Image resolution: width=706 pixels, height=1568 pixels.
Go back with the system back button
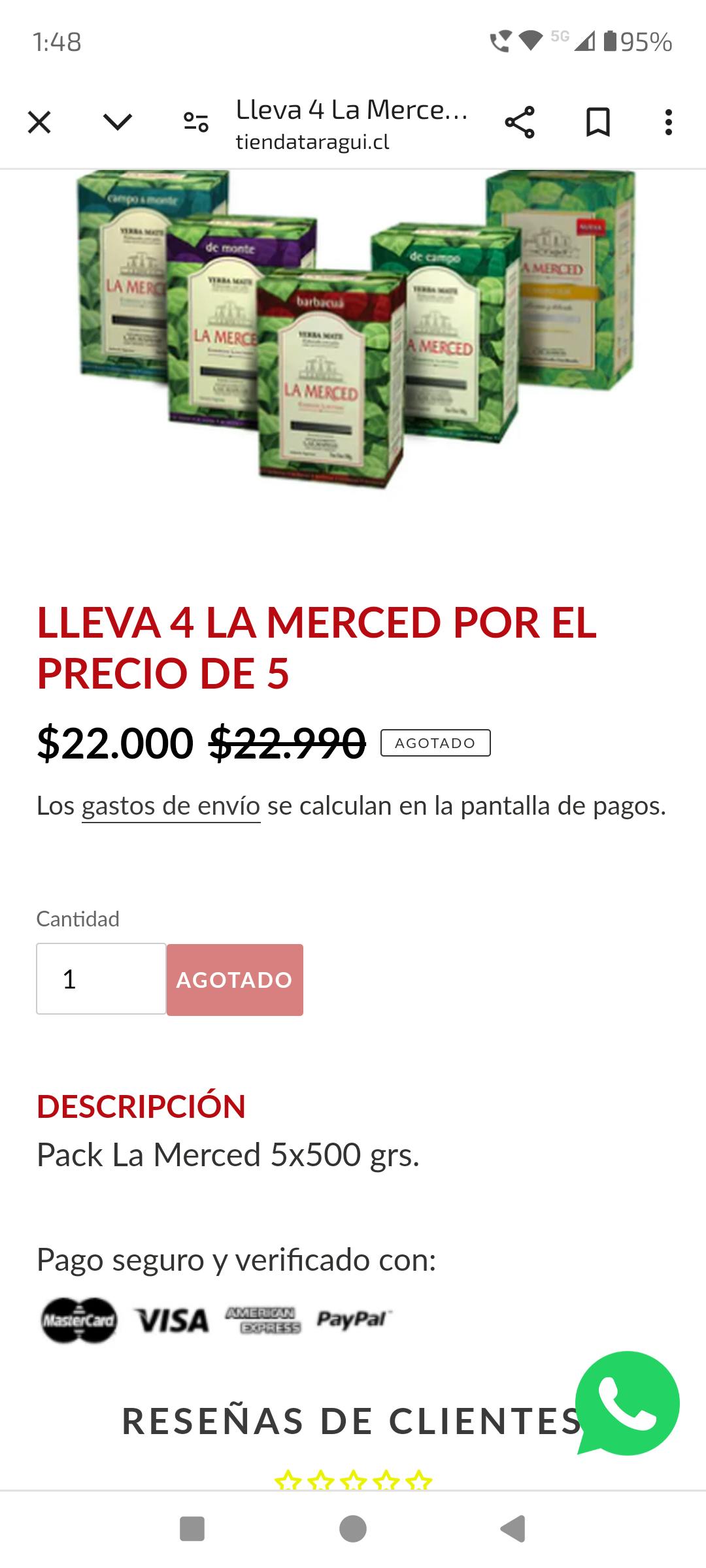(x=514, y=1529)
